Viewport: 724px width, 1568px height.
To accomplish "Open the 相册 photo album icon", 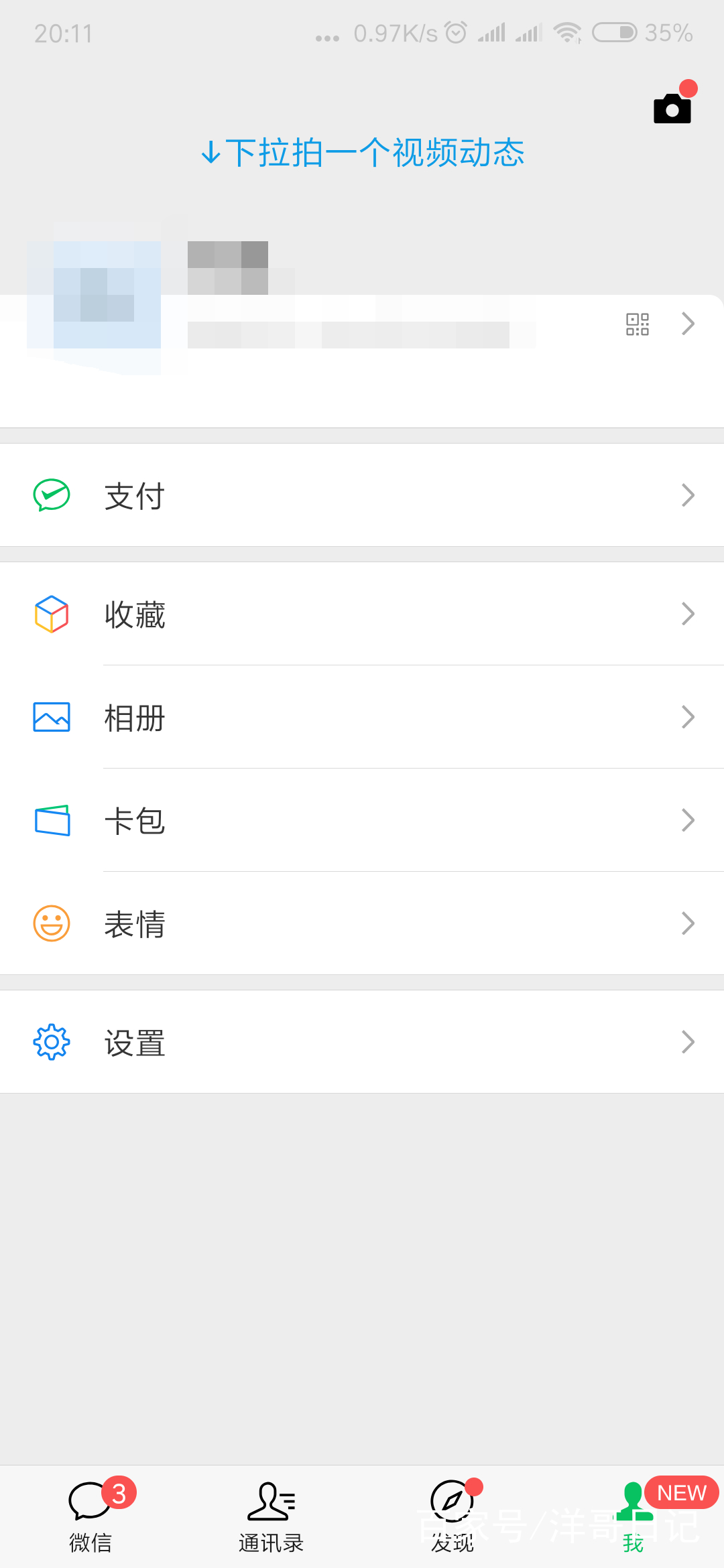I will tap(50, 717).
